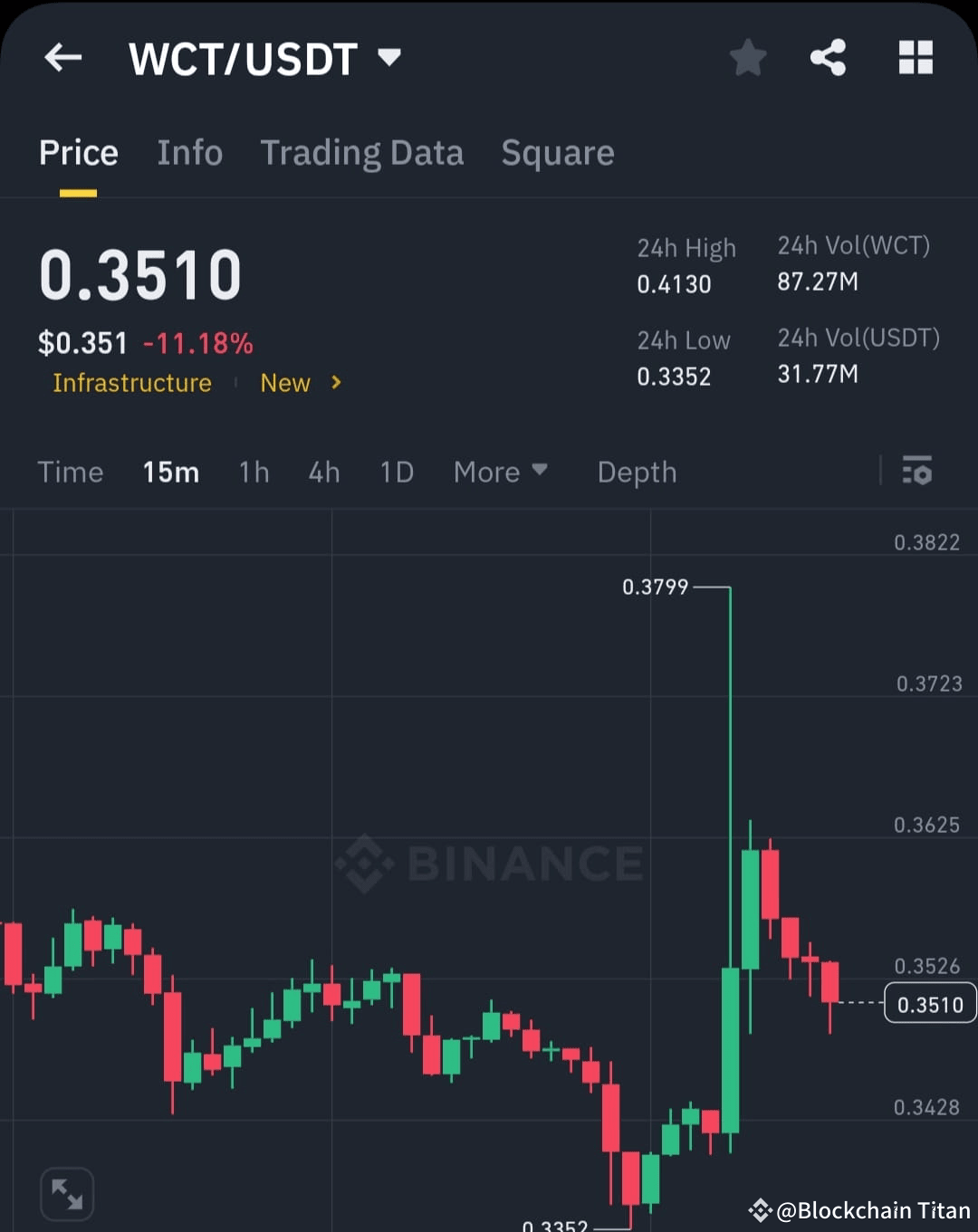Switch chart interval to 1h
This screenshot has width=978, height=1232.
(254, 472)
